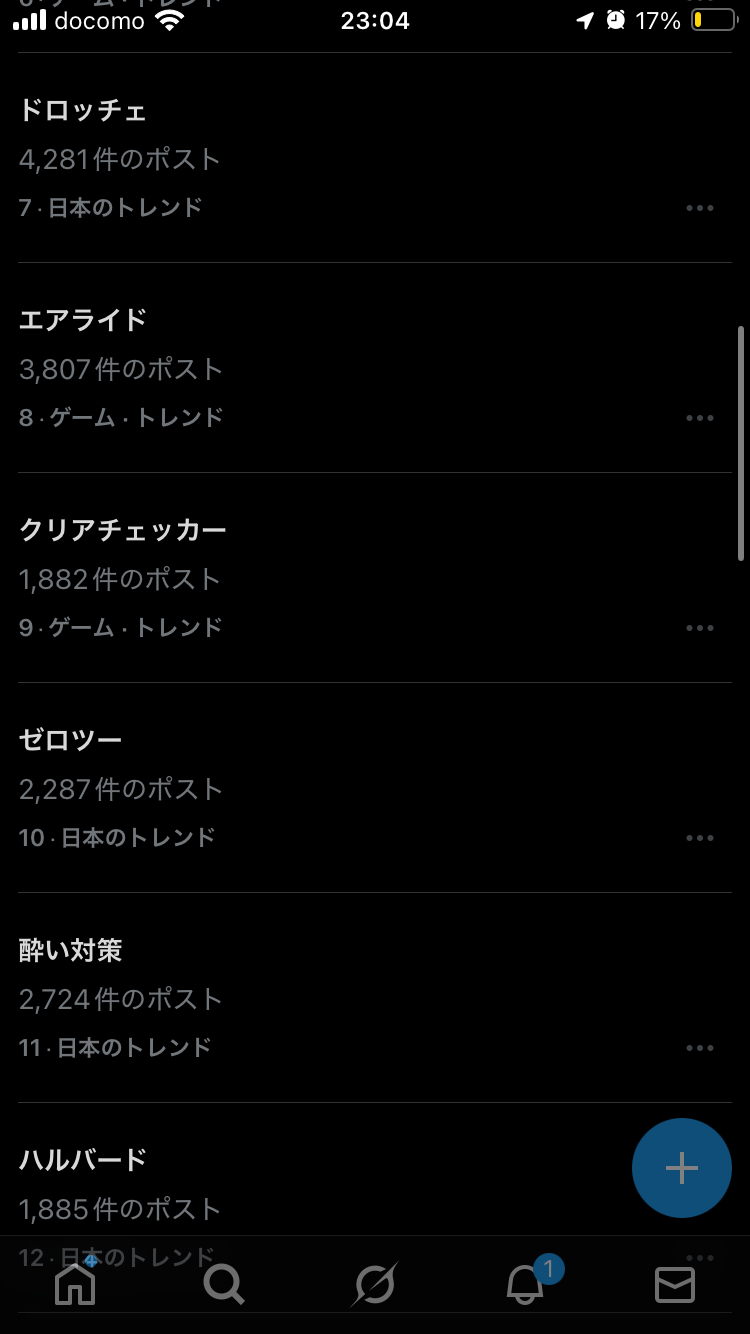Go to the Home tab

click(76, 1284)
